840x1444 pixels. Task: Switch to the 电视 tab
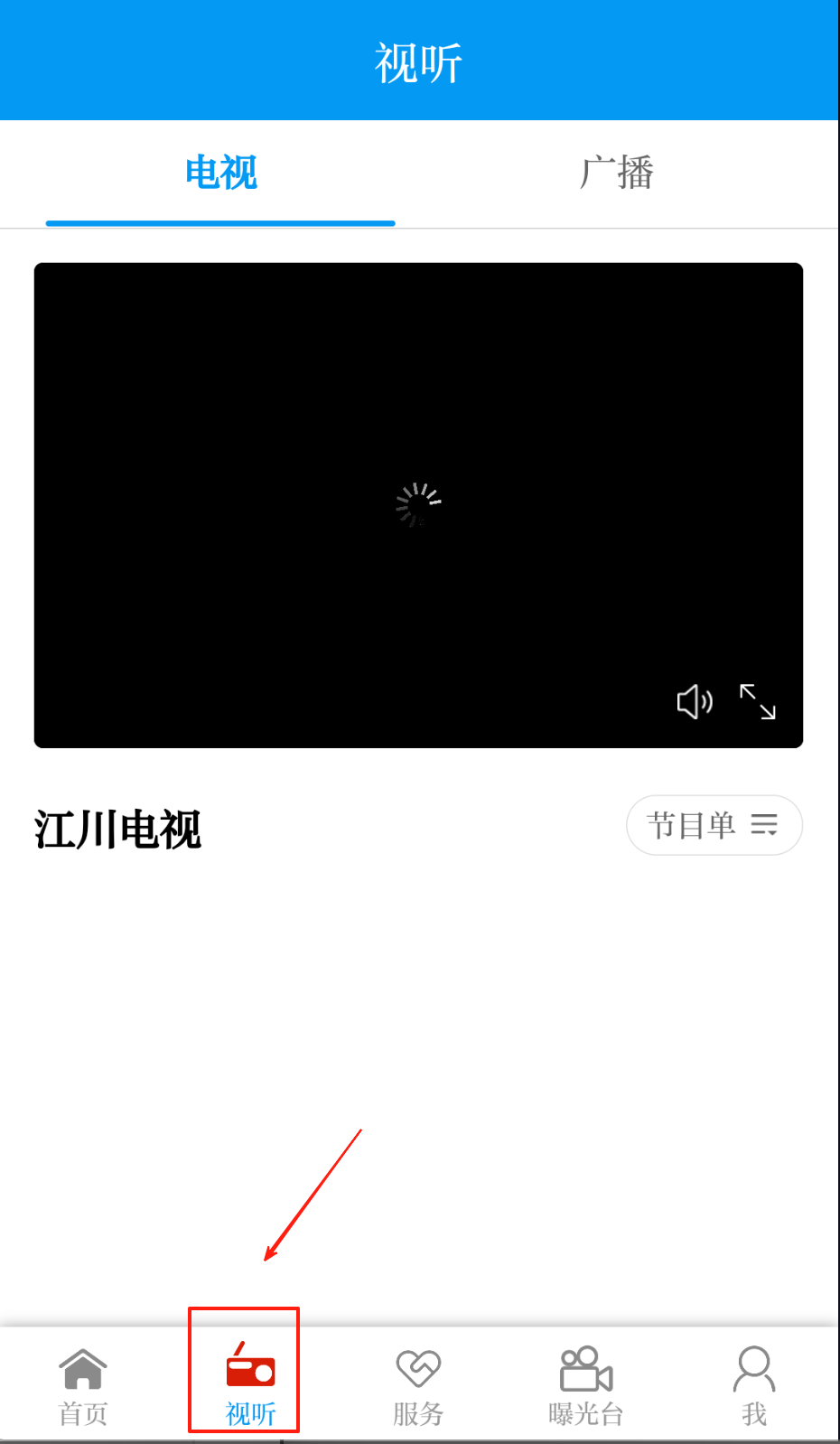click(221, 173)
